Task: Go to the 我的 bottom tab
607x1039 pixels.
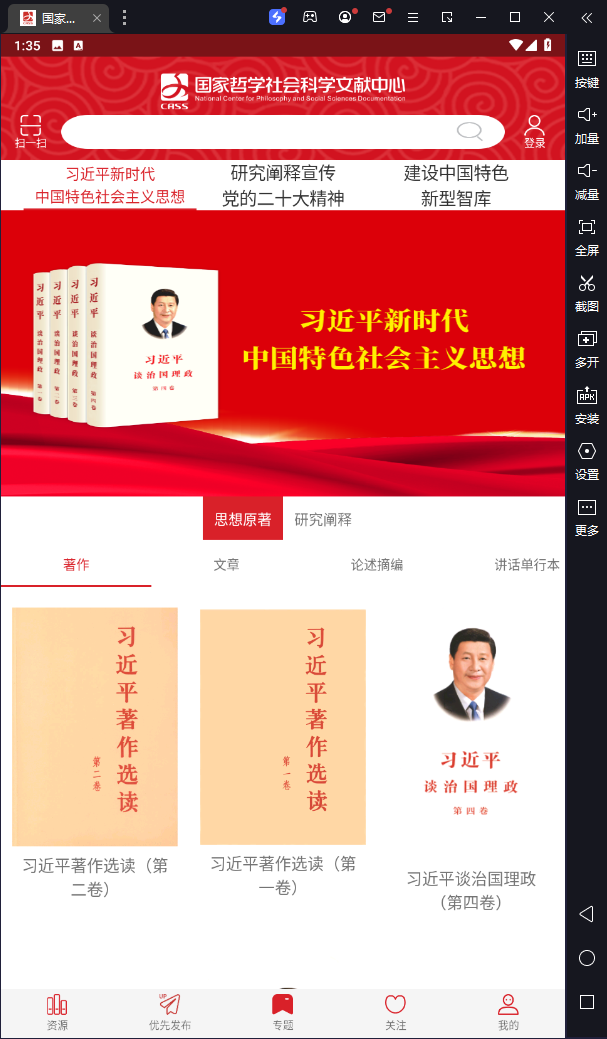Action: [508, 1012]
